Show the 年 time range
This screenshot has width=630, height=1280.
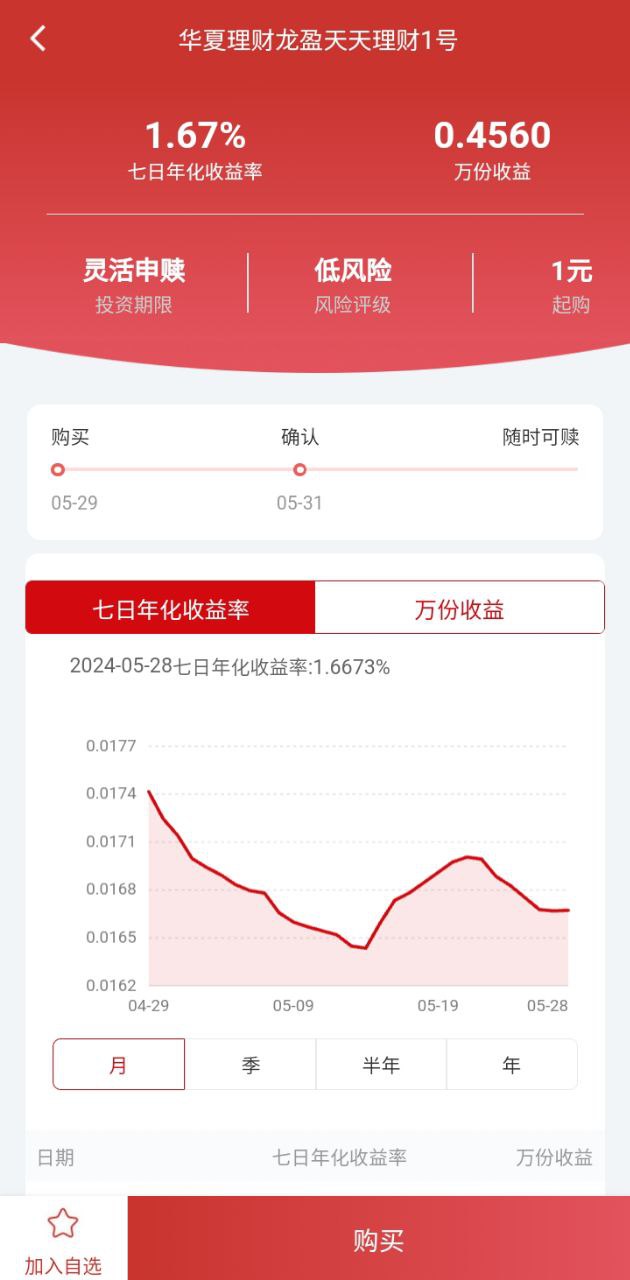(512, 1064)
